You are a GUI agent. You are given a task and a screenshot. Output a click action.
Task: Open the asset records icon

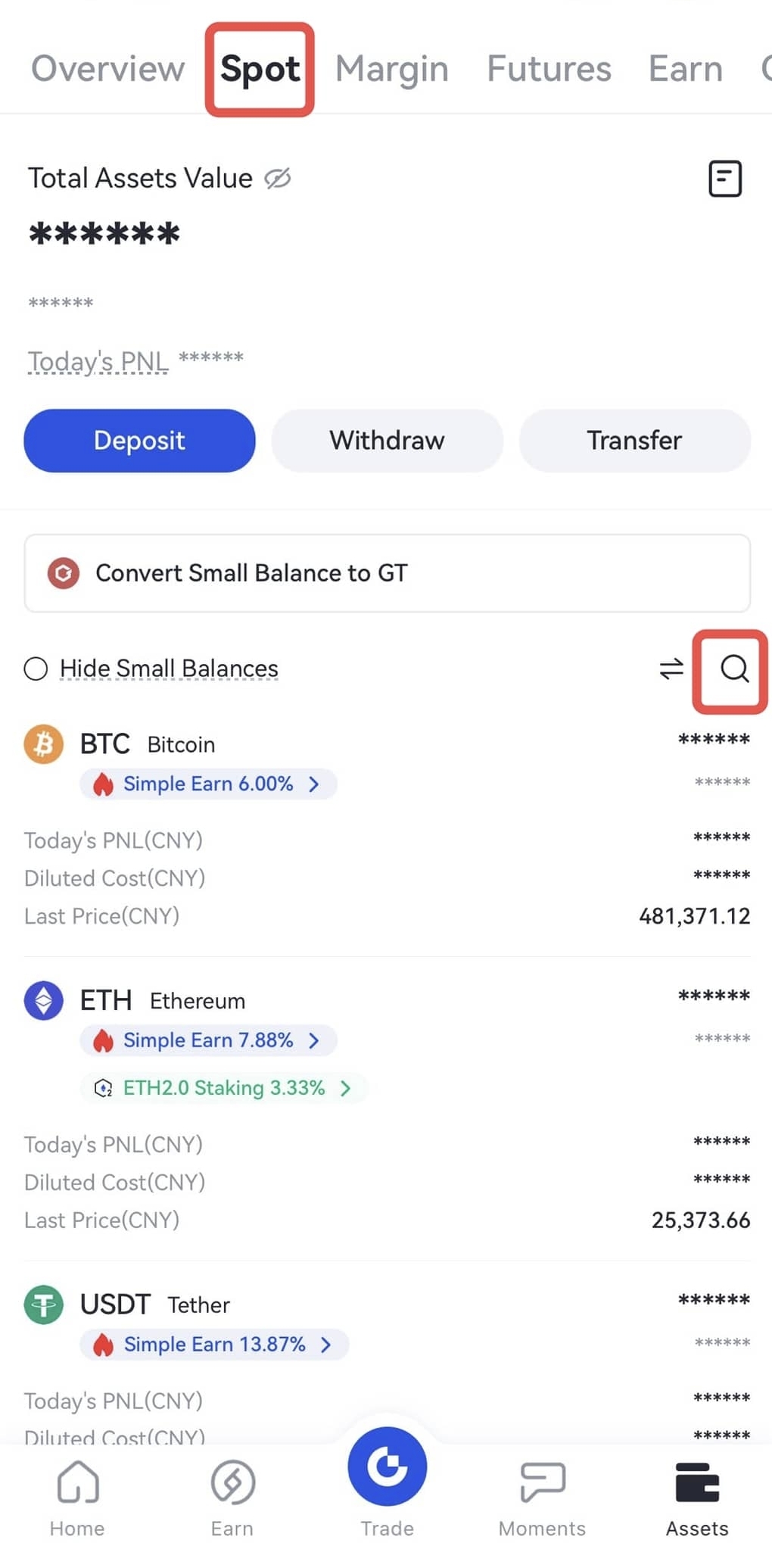[x=724, y=179]
